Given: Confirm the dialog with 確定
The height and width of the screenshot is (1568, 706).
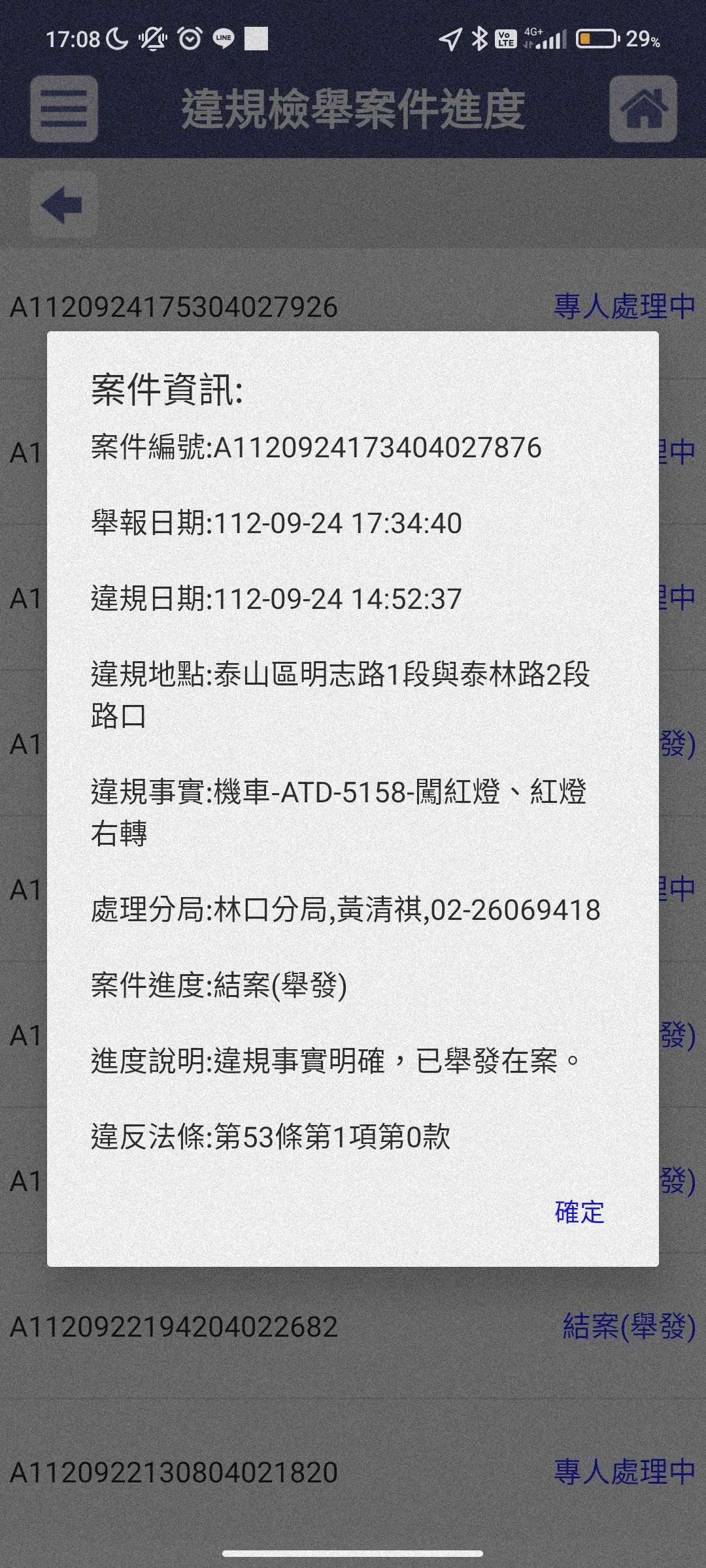Looking at the screenshot, I should [x=579, y=1212].
